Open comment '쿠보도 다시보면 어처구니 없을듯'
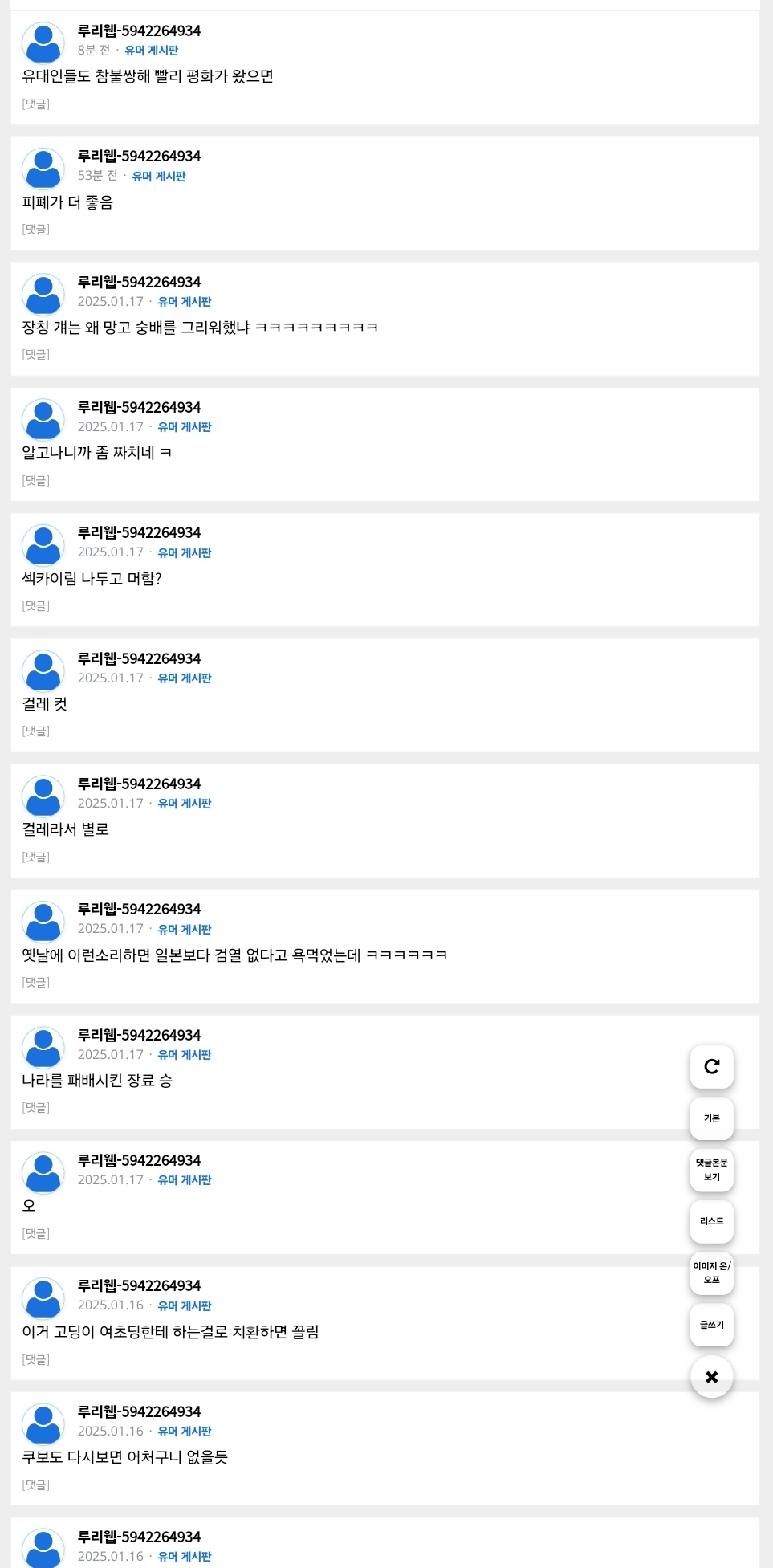773x1568 pixels. point(124,1457)
